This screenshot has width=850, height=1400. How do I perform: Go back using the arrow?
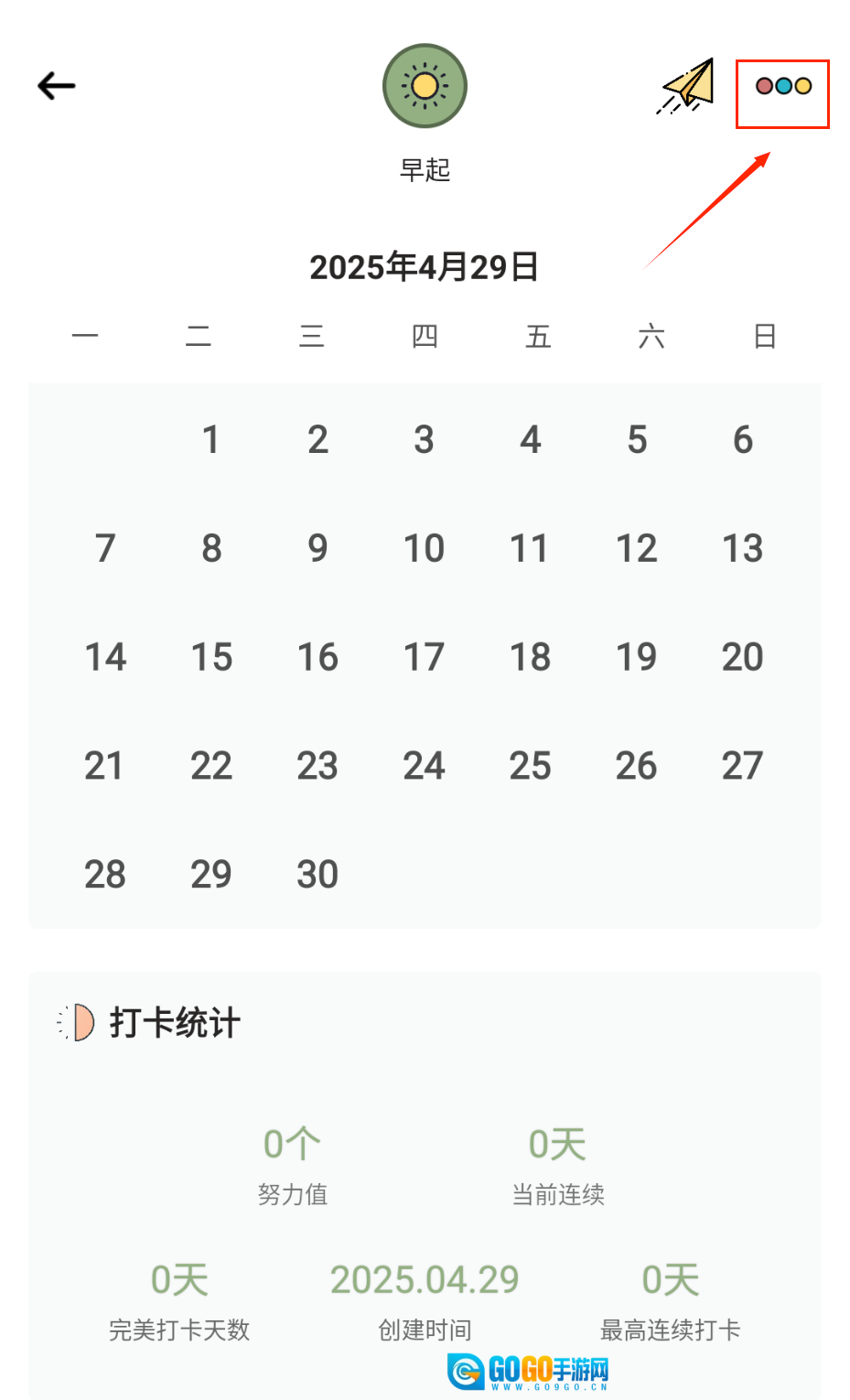[x=57, y=86]
